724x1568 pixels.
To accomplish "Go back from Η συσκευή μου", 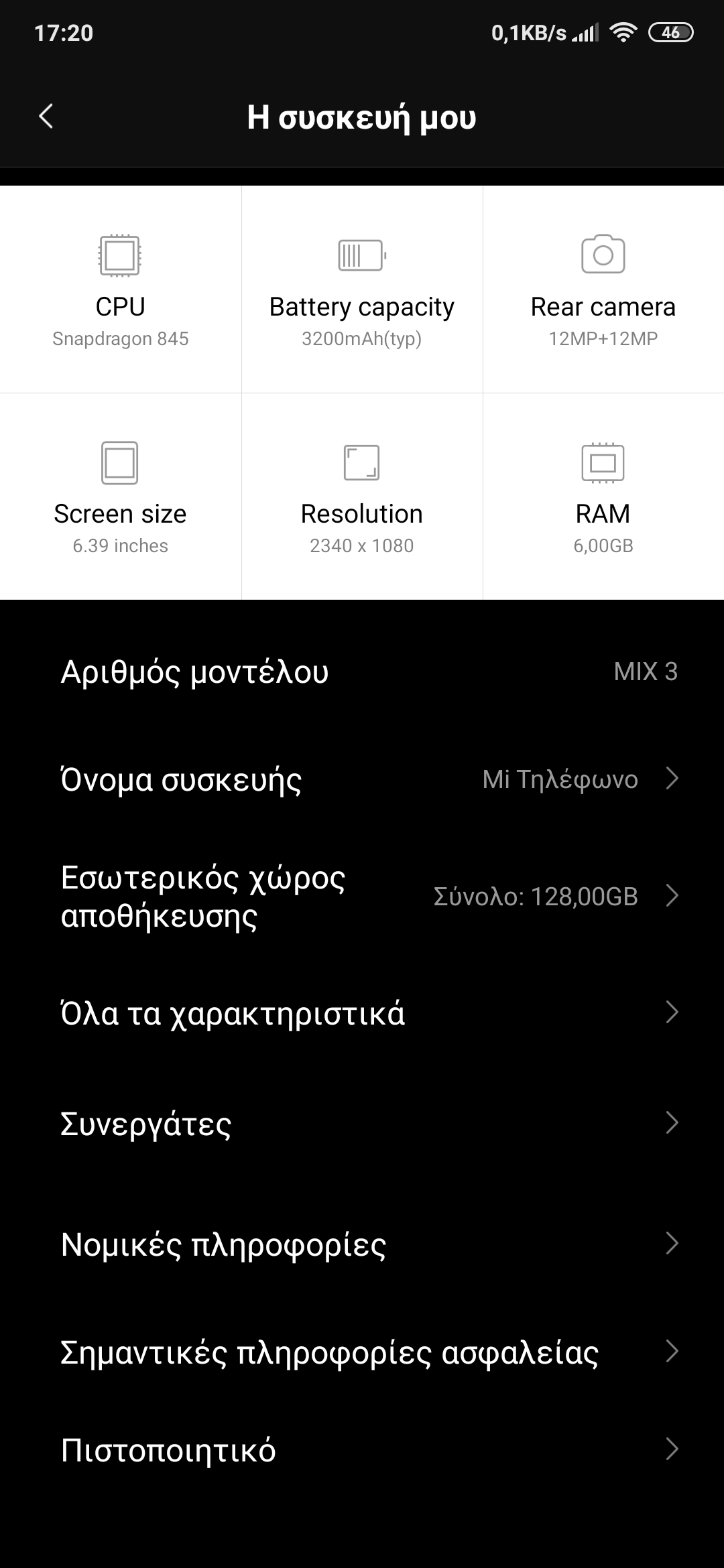I will pos(46,117).
